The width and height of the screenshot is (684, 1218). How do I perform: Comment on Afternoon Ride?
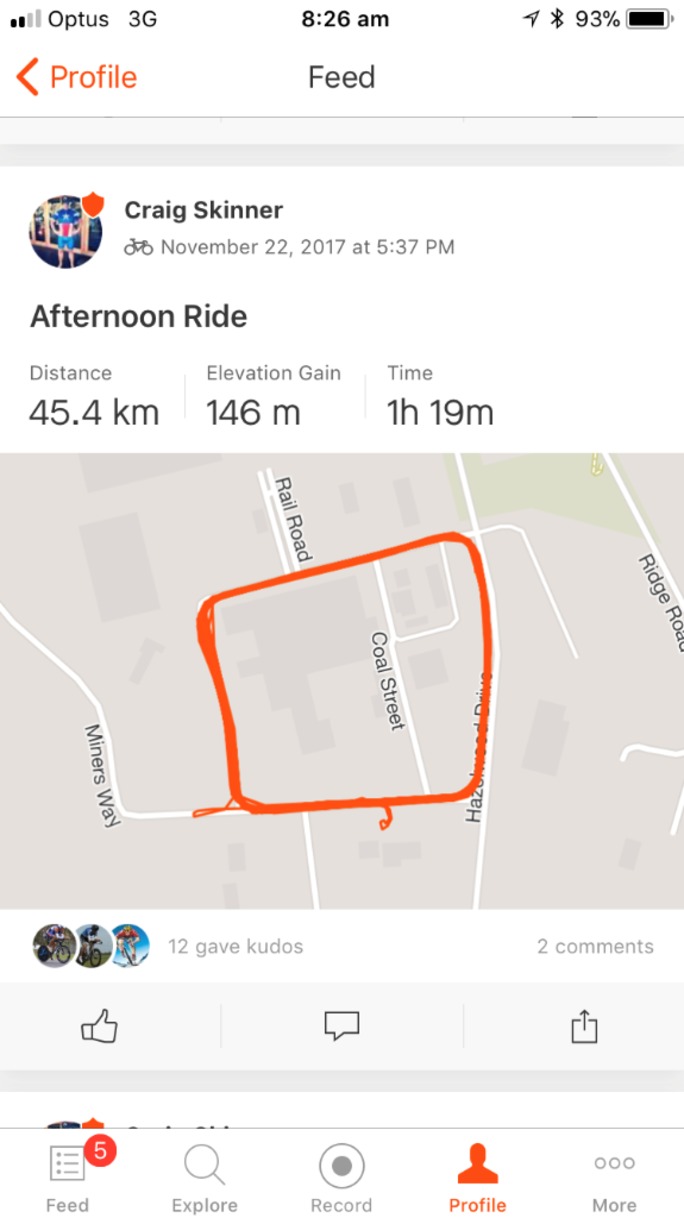tap(341, 1027)
